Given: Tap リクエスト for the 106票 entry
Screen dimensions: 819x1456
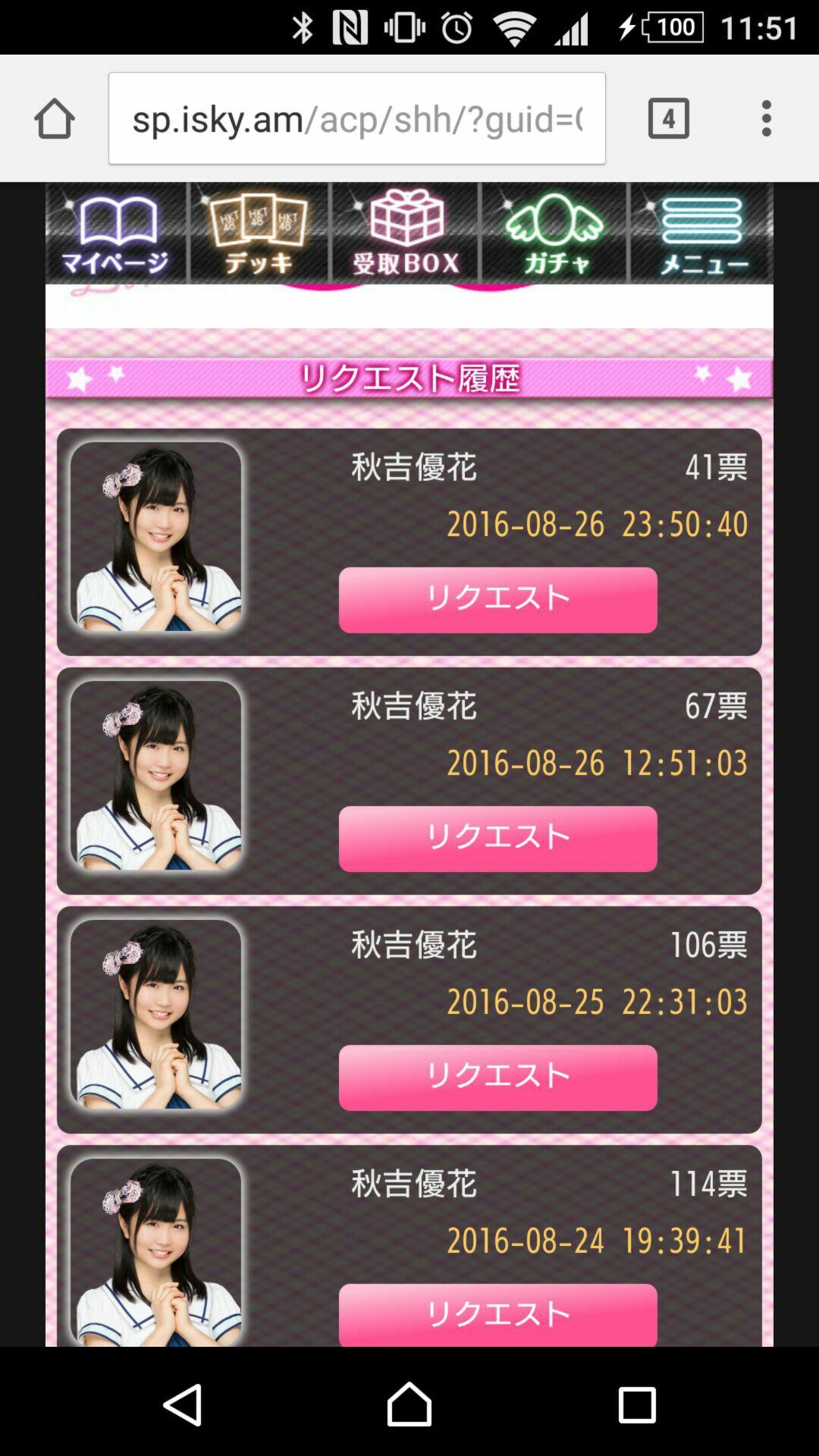Looking at the screenshot, I should 497,1078.
